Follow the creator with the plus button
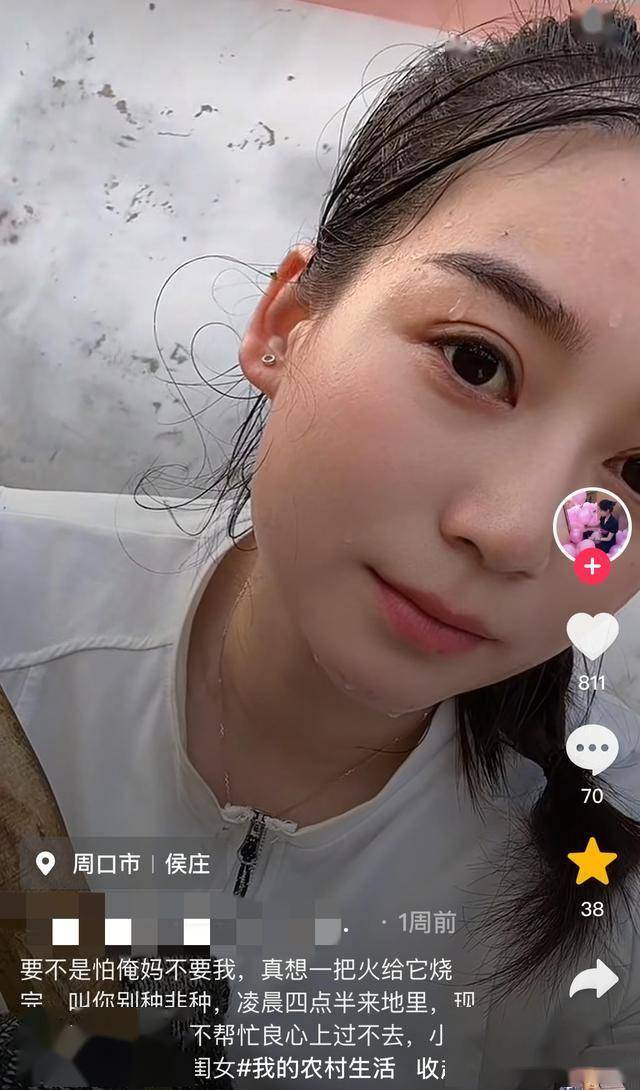Viewport: 640px width, 1090px height. click(592, 566)
